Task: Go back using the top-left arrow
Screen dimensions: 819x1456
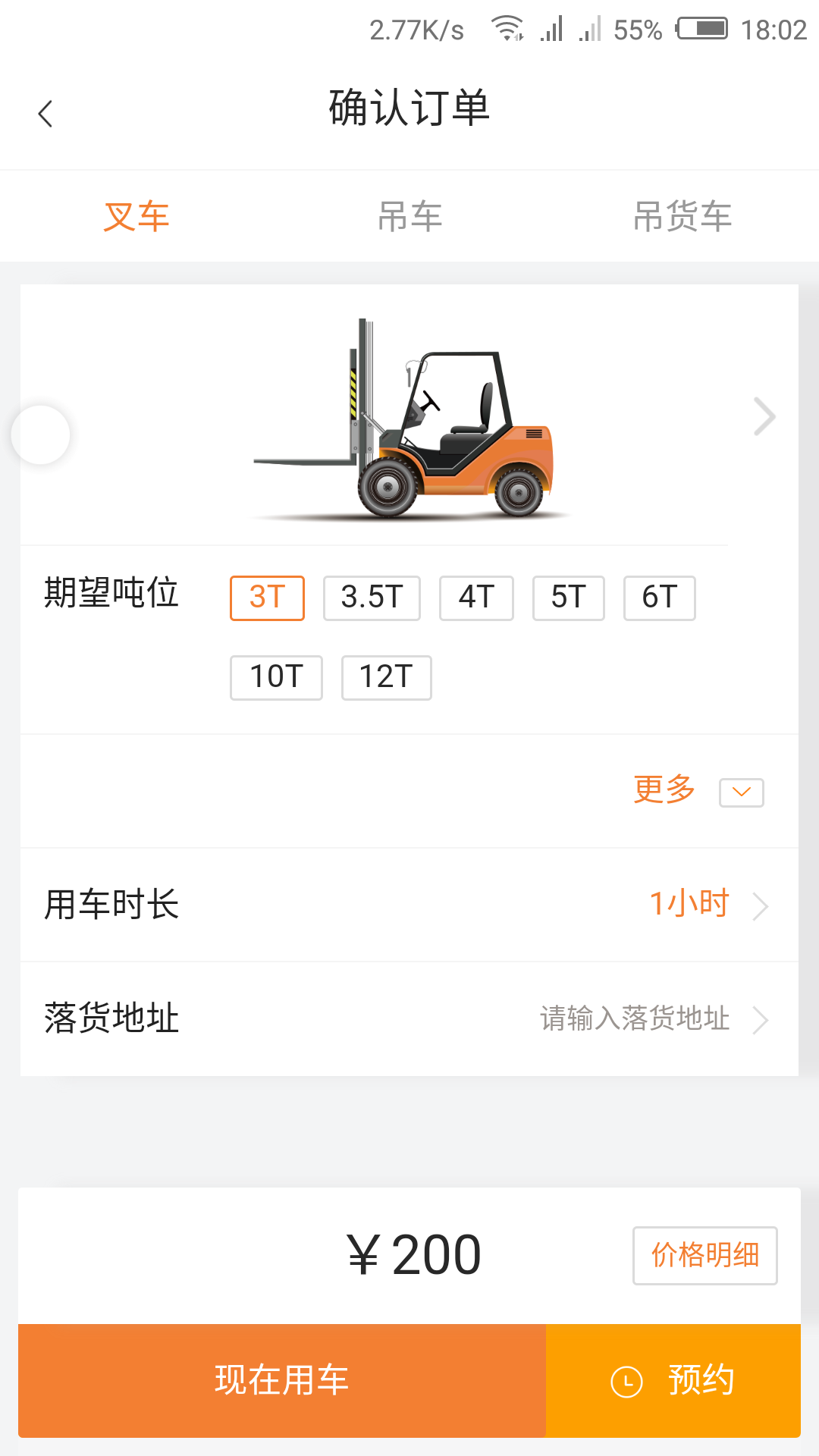Action: pos(45,114)
